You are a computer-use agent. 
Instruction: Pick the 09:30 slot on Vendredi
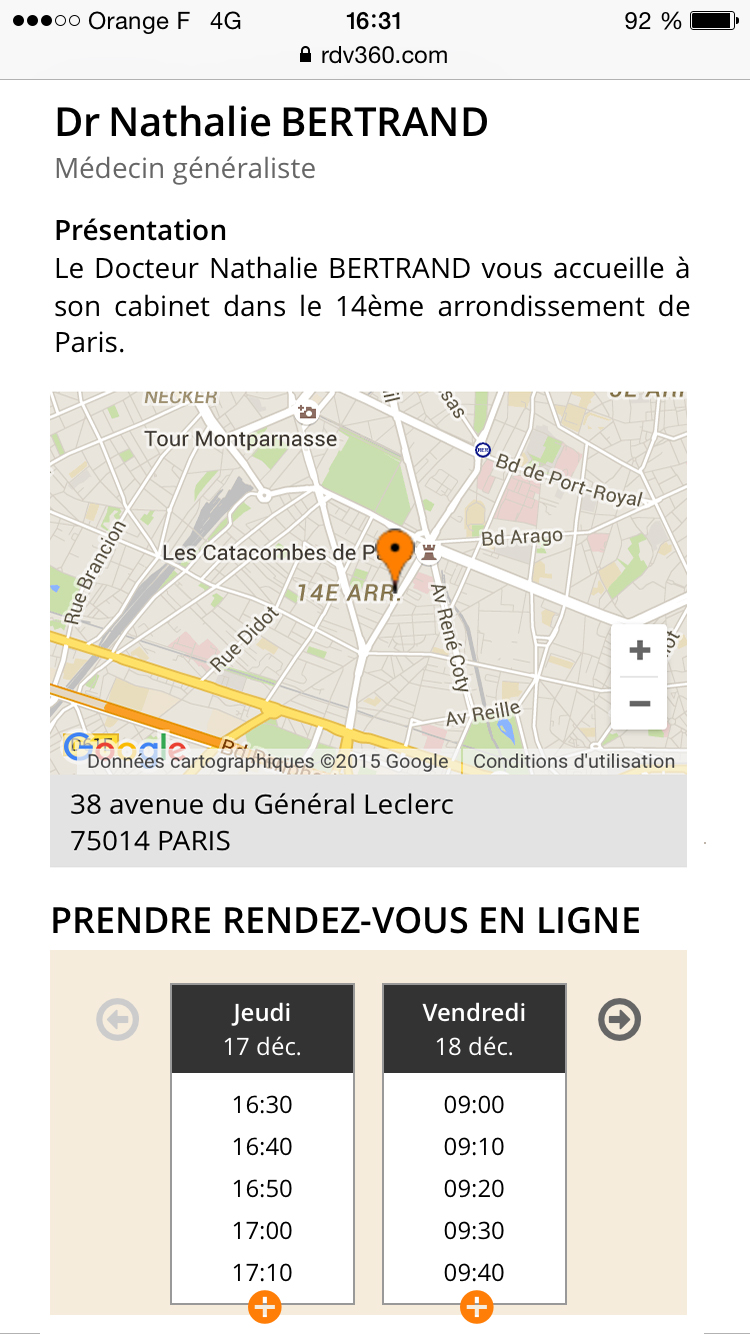pyautogui.click(x=474, y=1231)
